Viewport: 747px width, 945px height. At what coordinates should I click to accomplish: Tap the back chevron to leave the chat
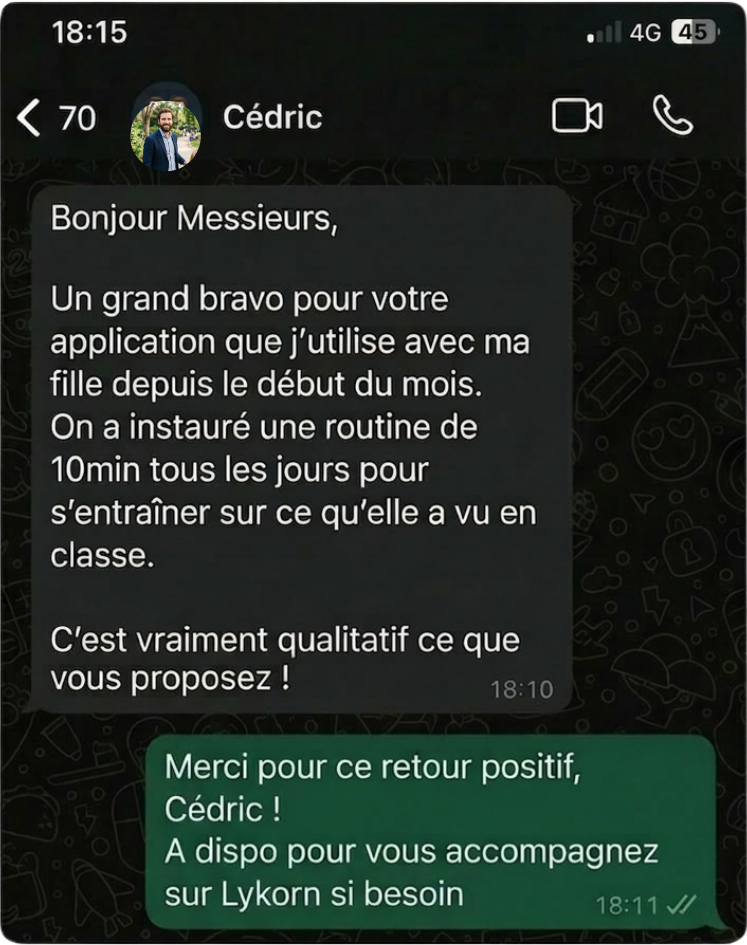27,117
